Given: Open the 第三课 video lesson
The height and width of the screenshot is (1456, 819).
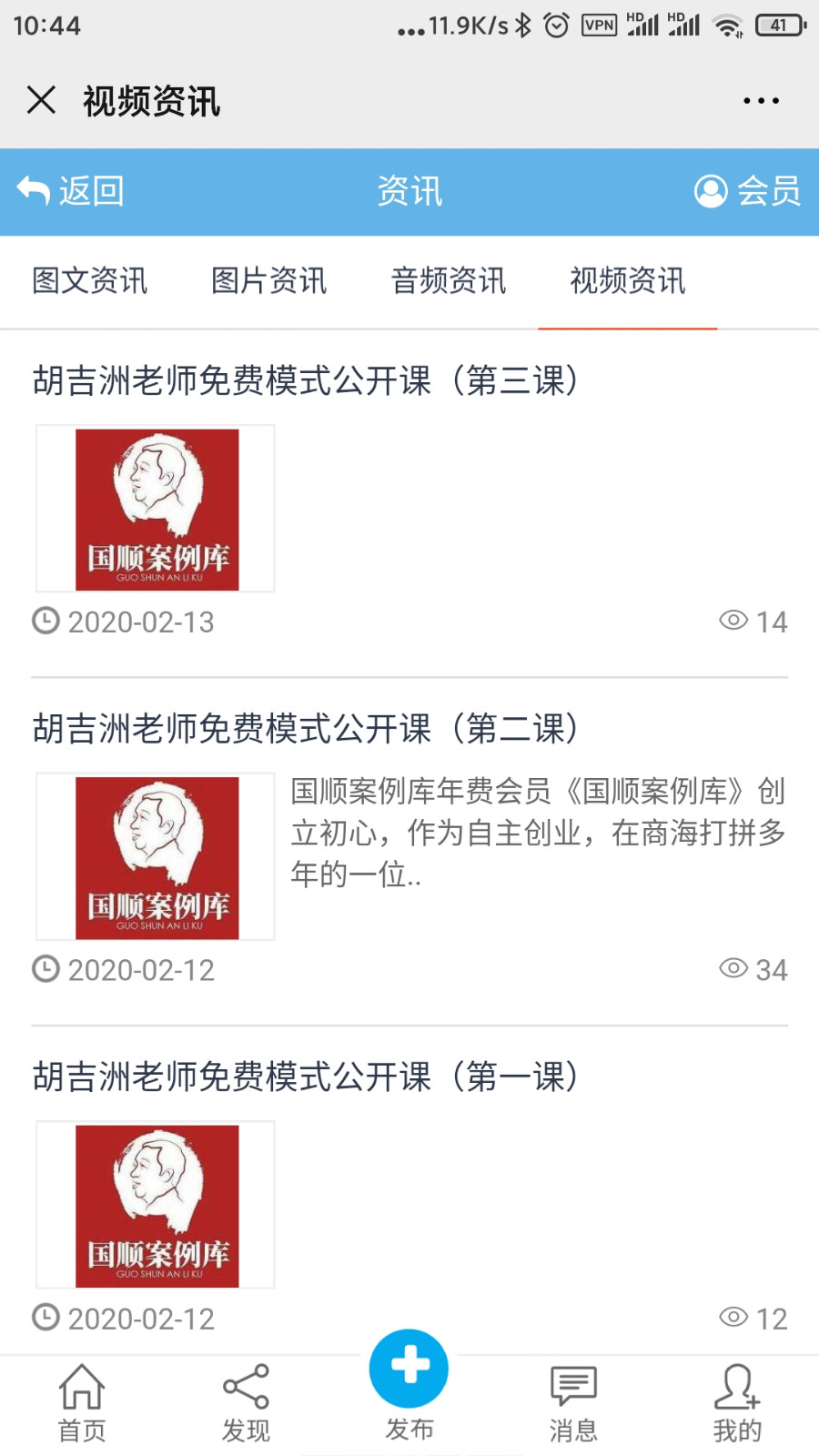Looking at the screenshot, I should 306,380.
